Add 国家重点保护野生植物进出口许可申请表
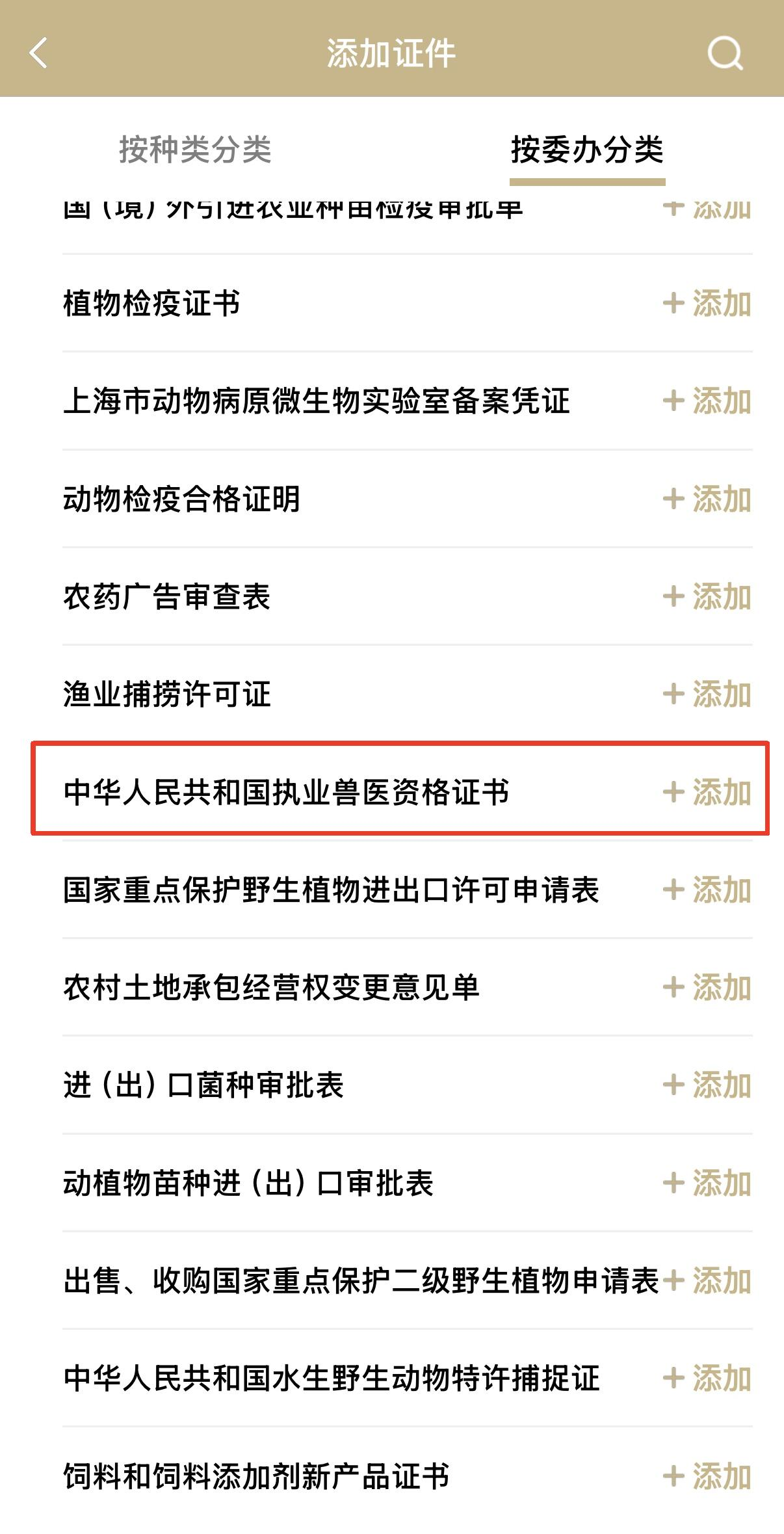 click(x=707, y=890)
